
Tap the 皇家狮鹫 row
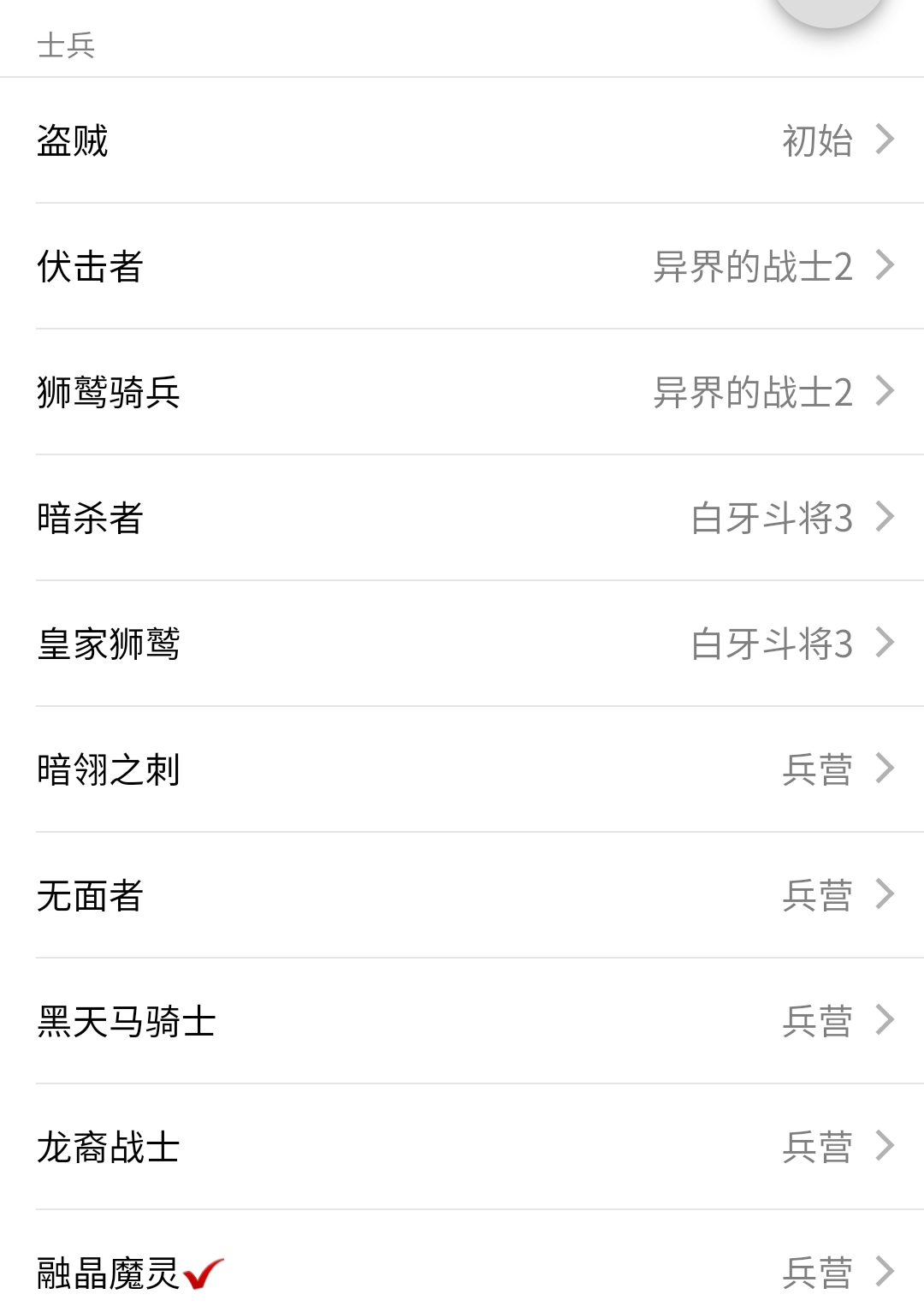click(x=462, y=644)
